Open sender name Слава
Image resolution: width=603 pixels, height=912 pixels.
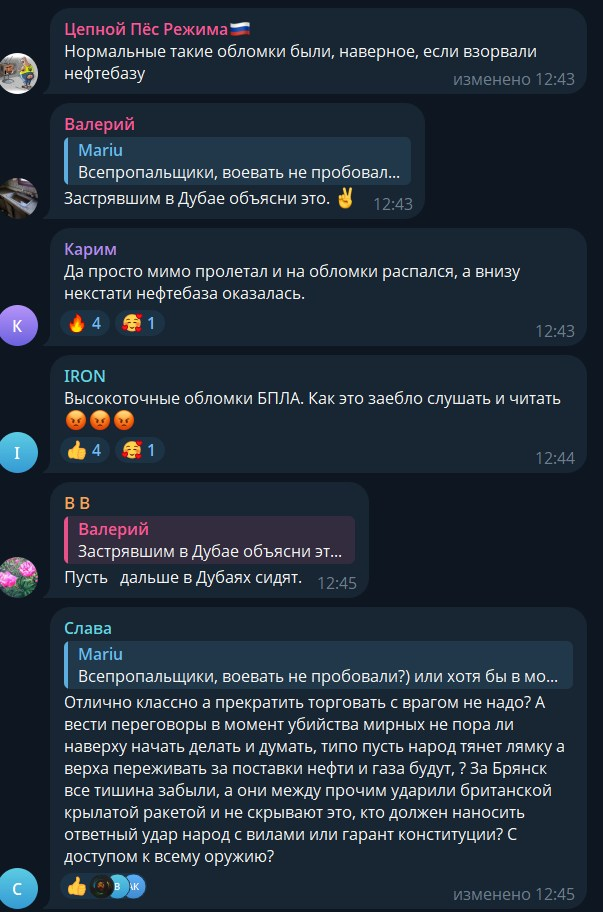point(87,628)
